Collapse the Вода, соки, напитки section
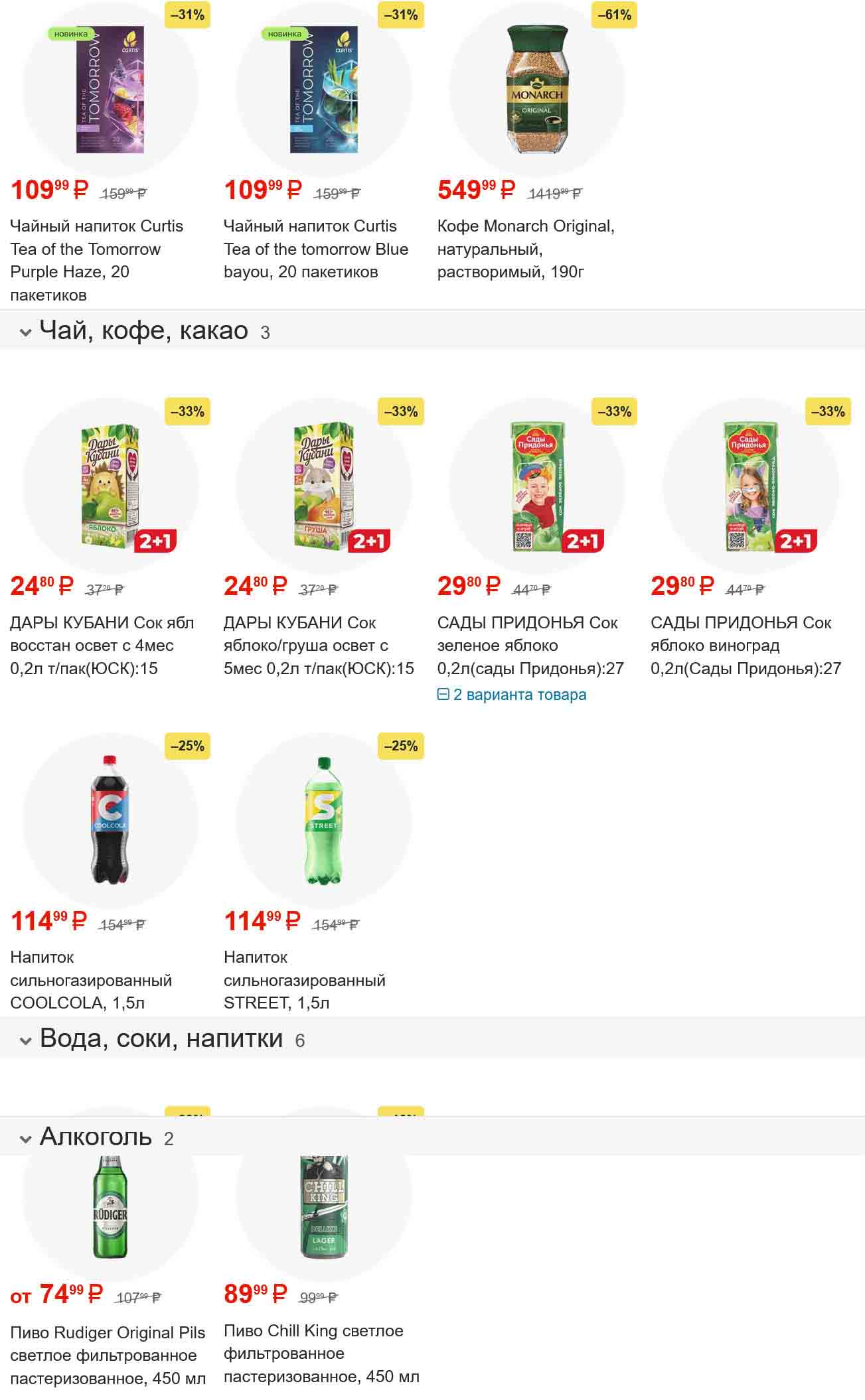 pos(26,1040)
